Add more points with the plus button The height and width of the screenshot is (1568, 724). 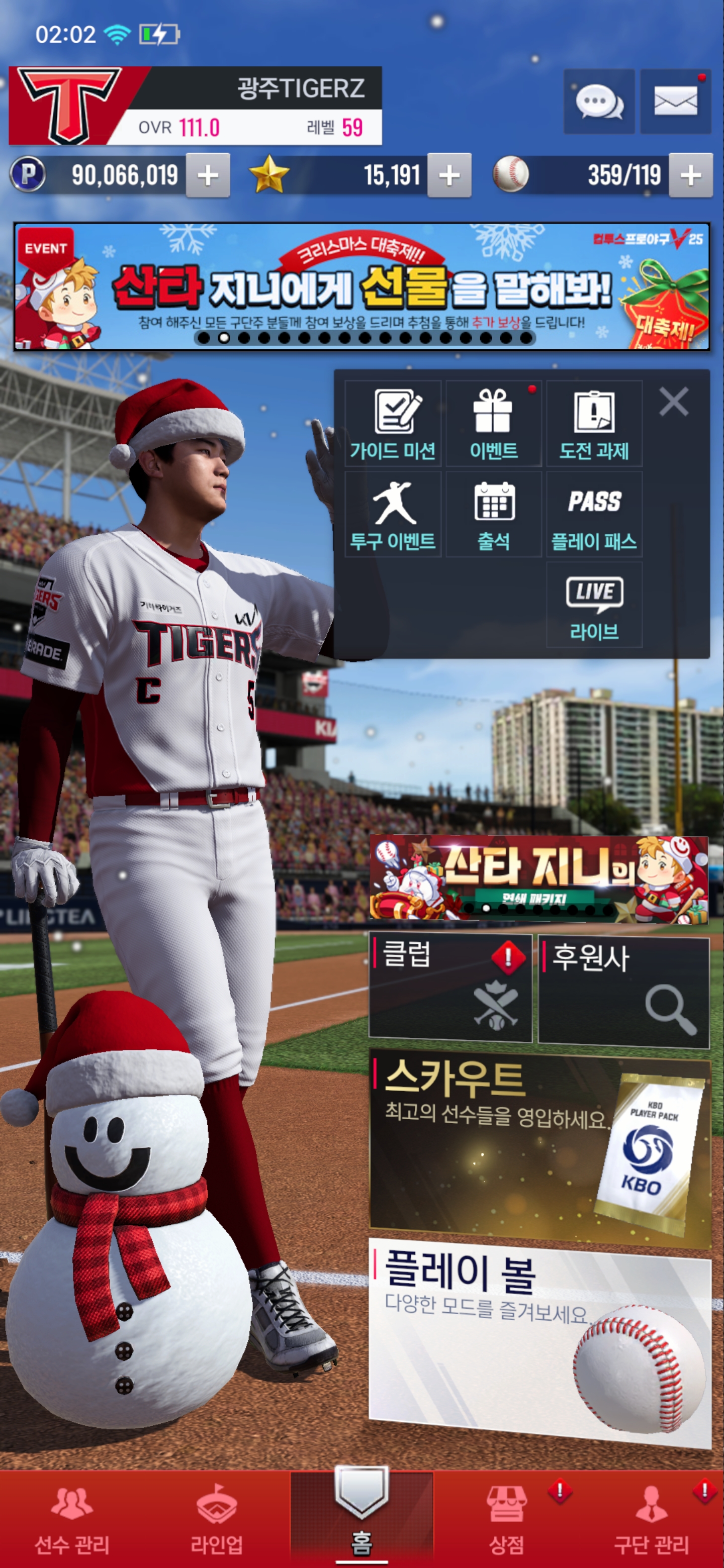208,175
